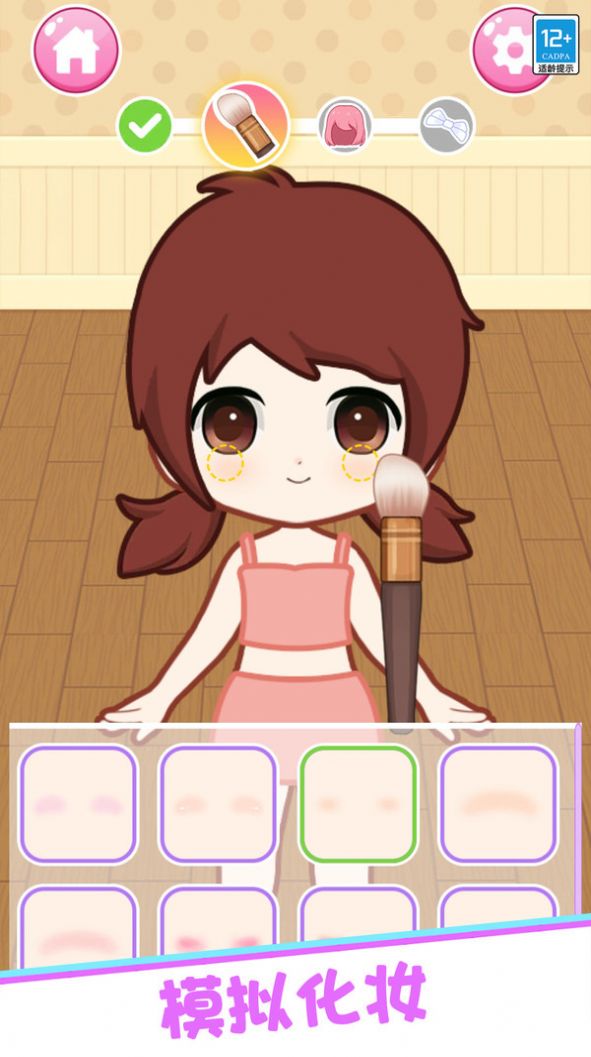
Task: Choose the wide pink blush in second row
Action: coord(77,927)
